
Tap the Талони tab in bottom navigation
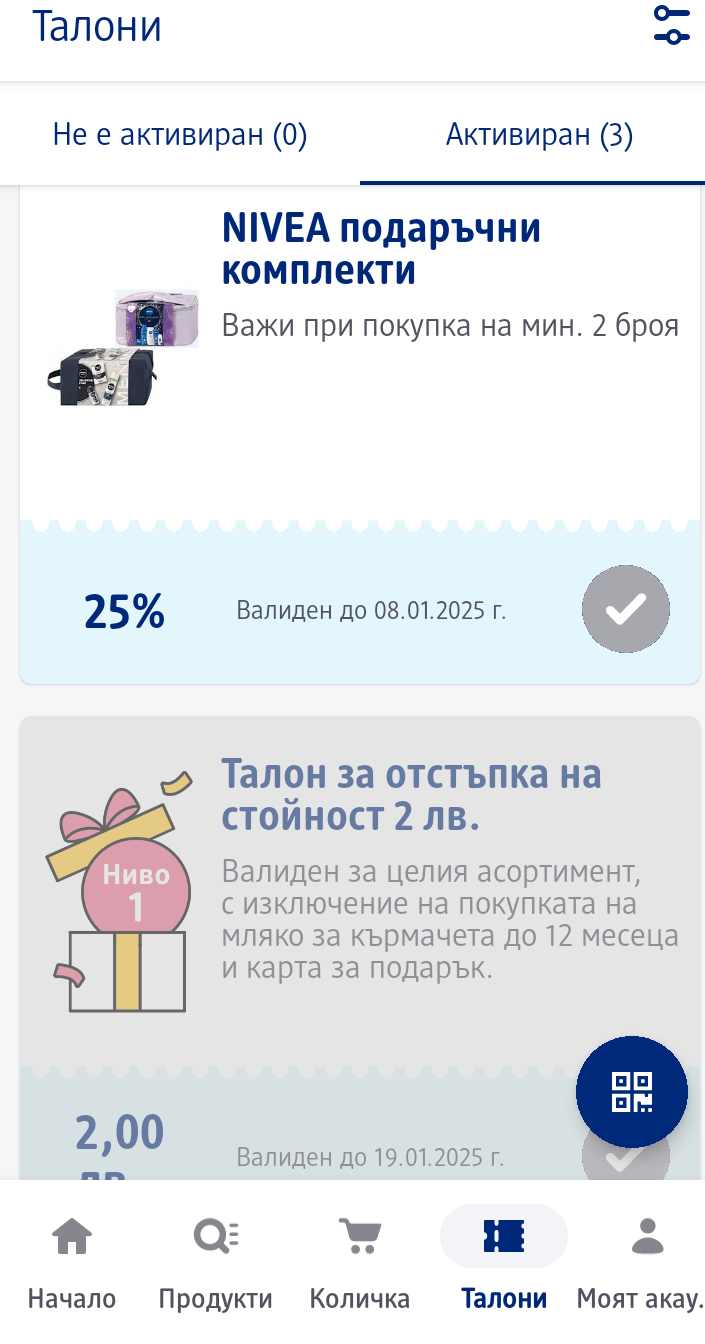coord(504,1262)
